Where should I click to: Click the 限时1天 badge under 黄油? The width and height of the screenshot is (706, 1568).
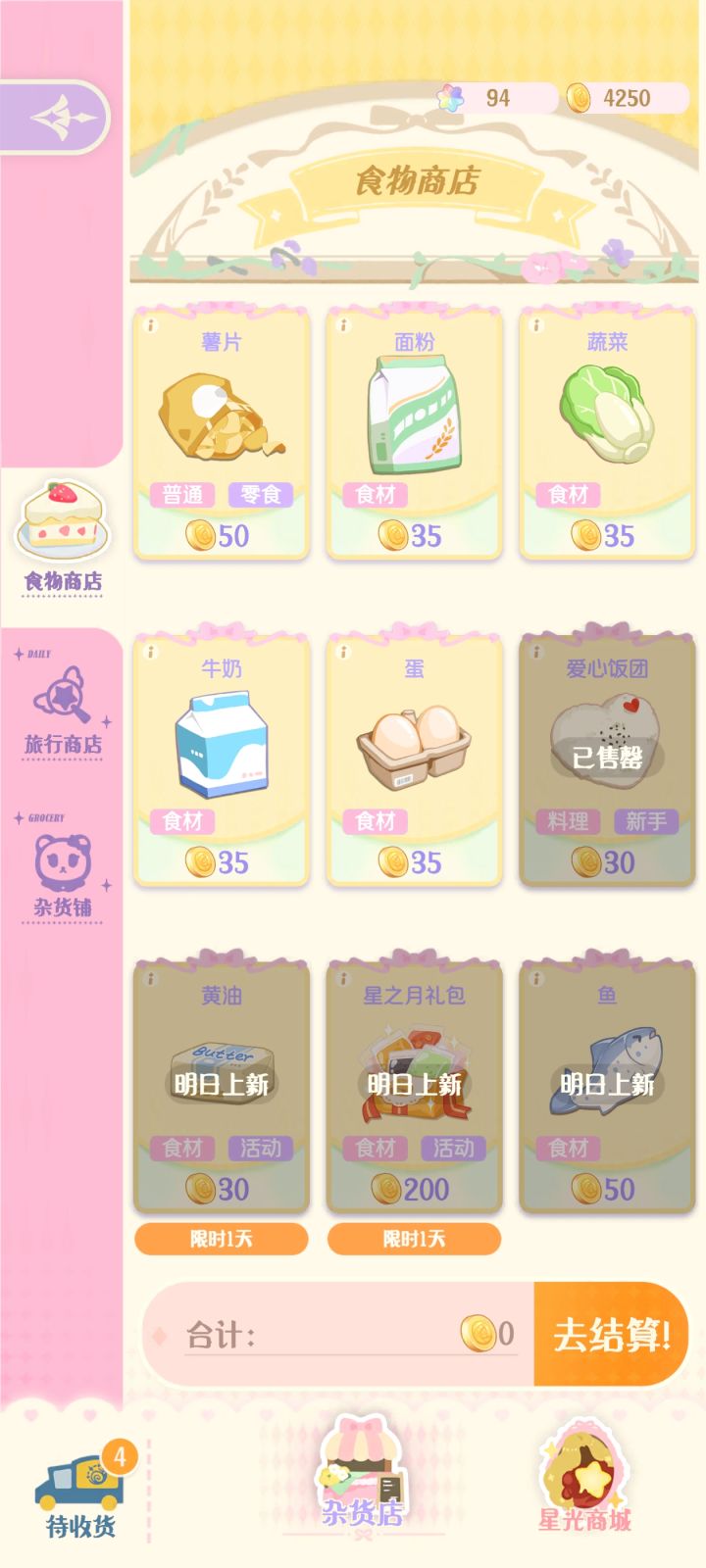coord(221,1239)
